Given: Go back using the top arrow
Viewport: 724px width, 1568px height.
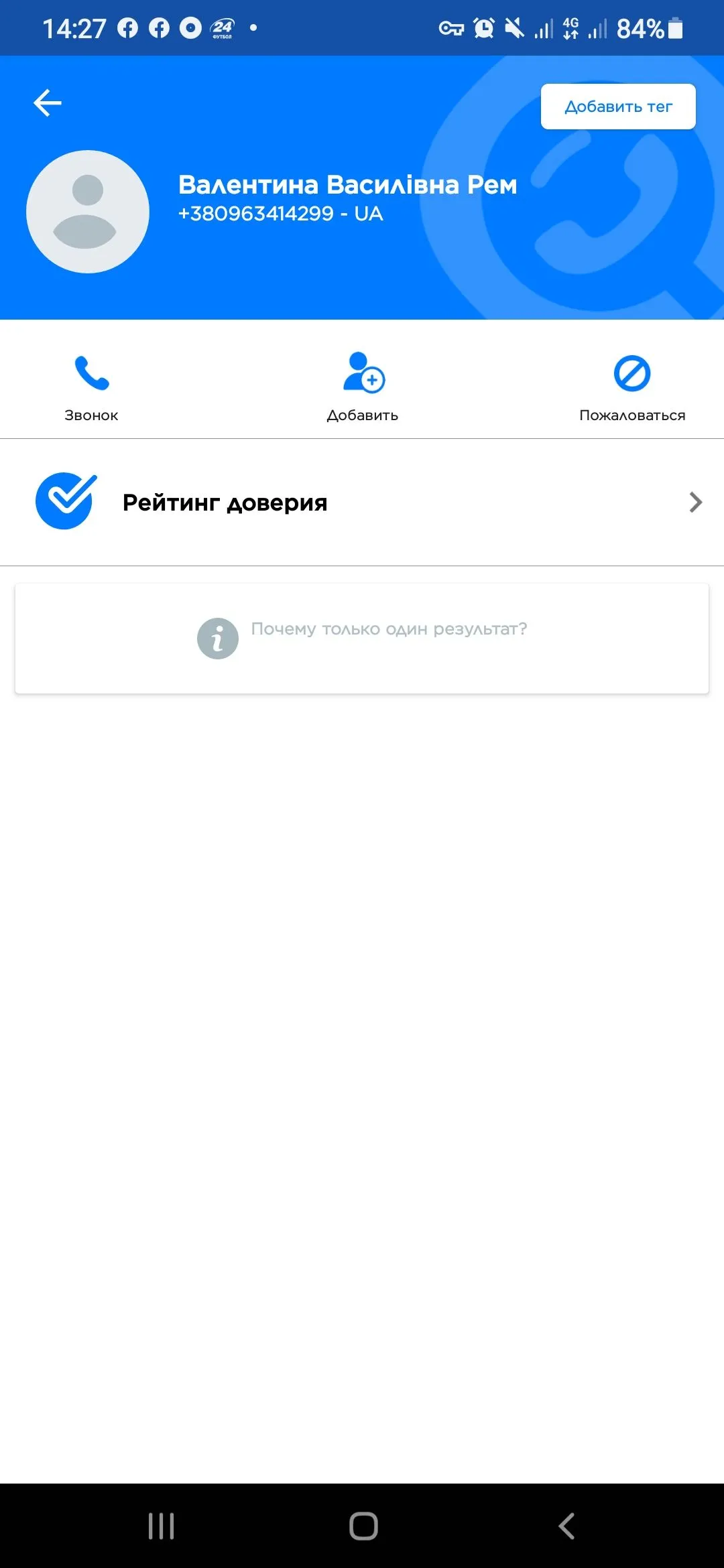Looking at the screenshot, I should (x=48, y=103).
